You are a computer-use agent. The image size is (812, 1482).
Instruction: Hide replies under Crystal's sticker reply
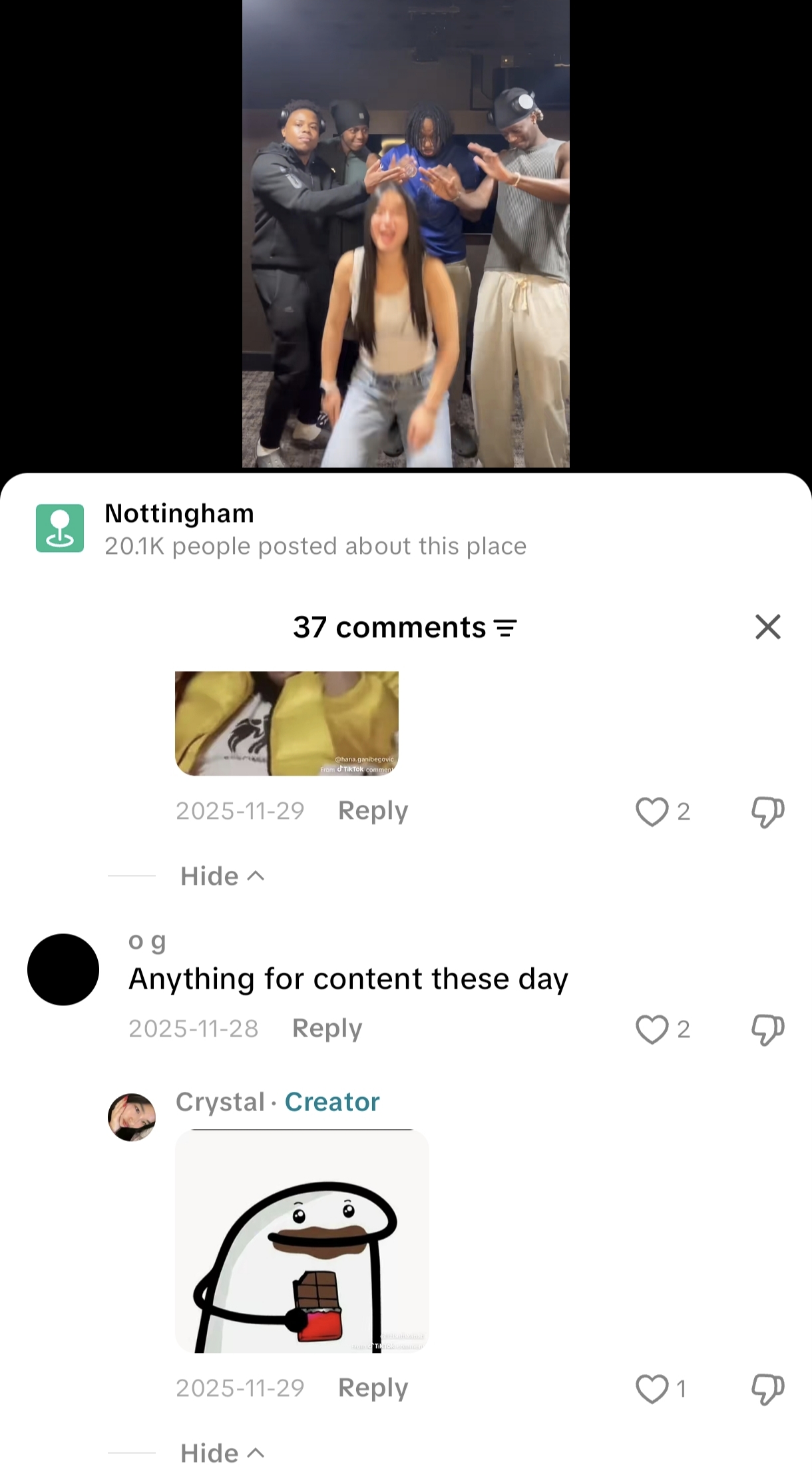tap(222, 1453)
